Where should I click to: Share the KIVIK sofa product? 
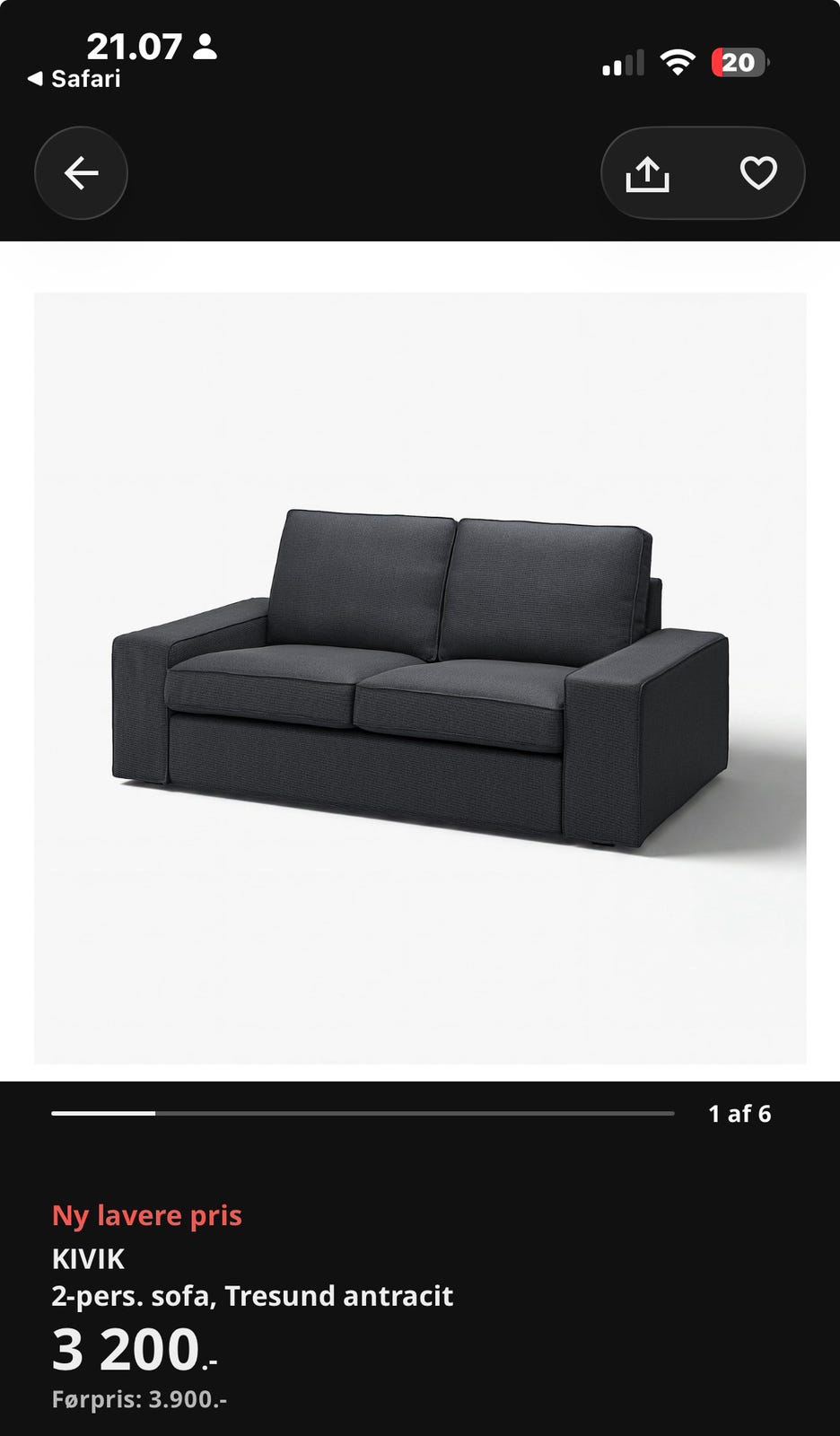point(647,174)
